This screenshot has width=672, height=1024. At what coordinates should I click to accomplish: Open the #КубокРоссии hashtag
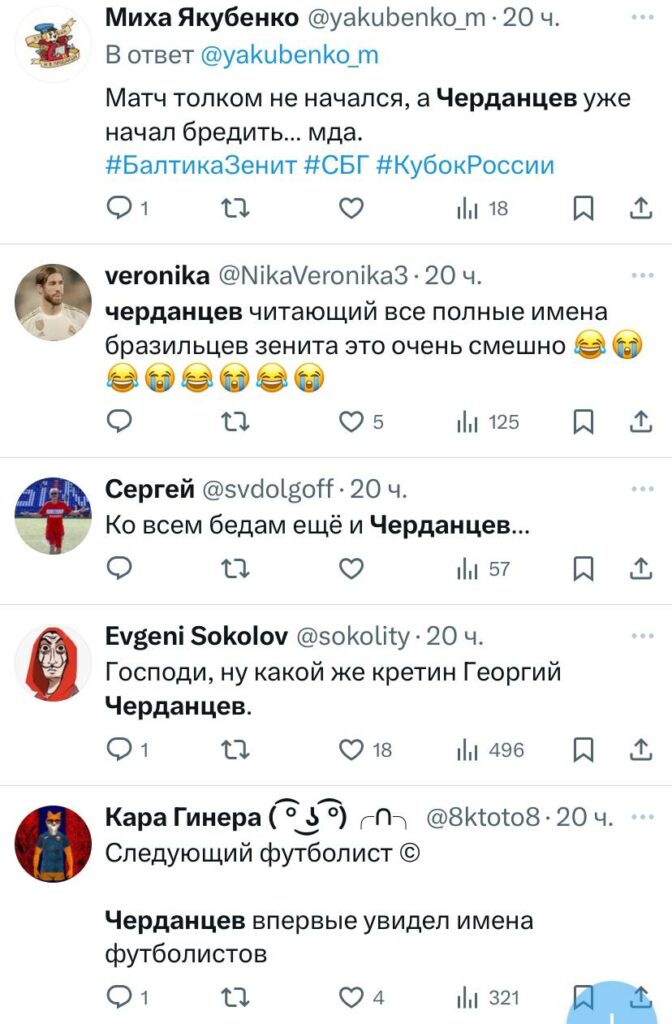[465, 165]
